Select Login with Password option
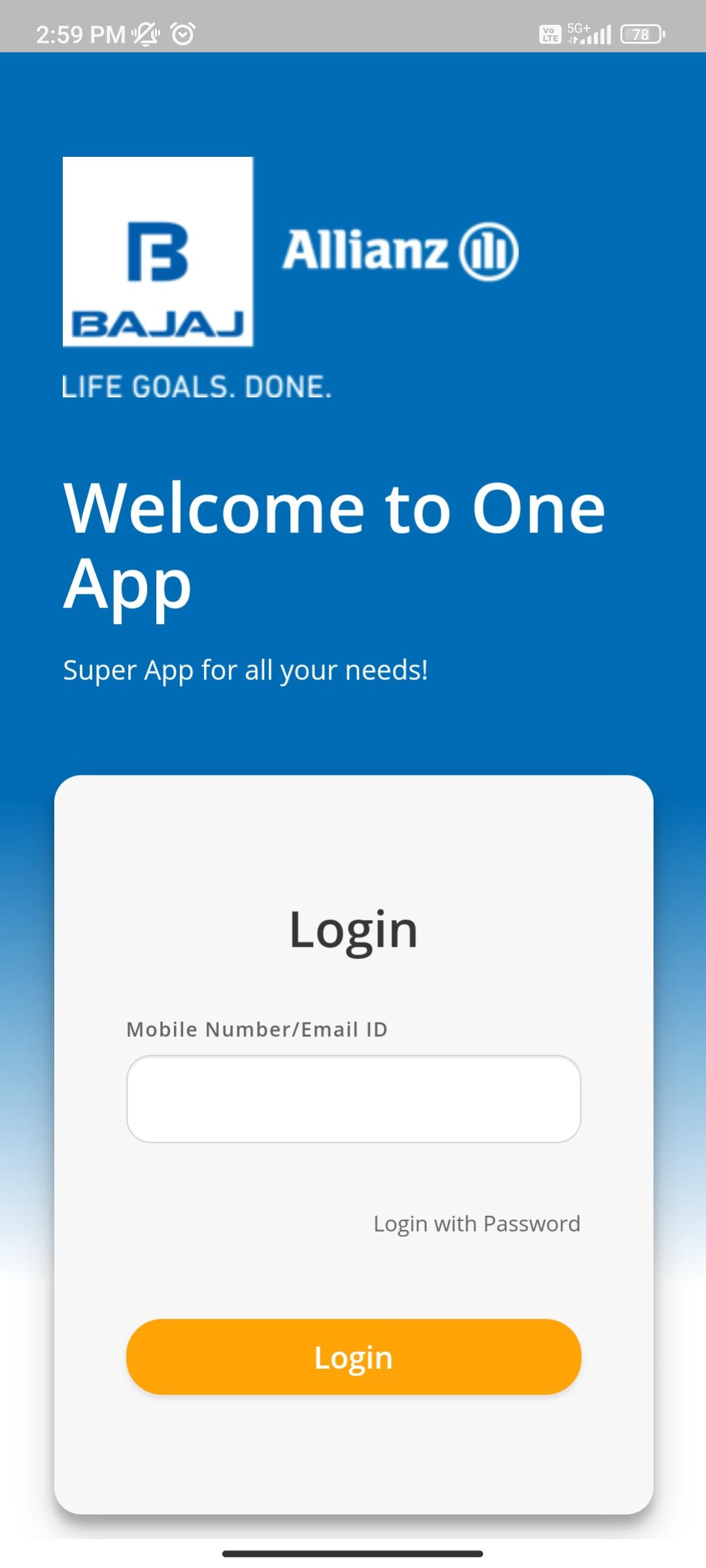 click(477, 1223)
